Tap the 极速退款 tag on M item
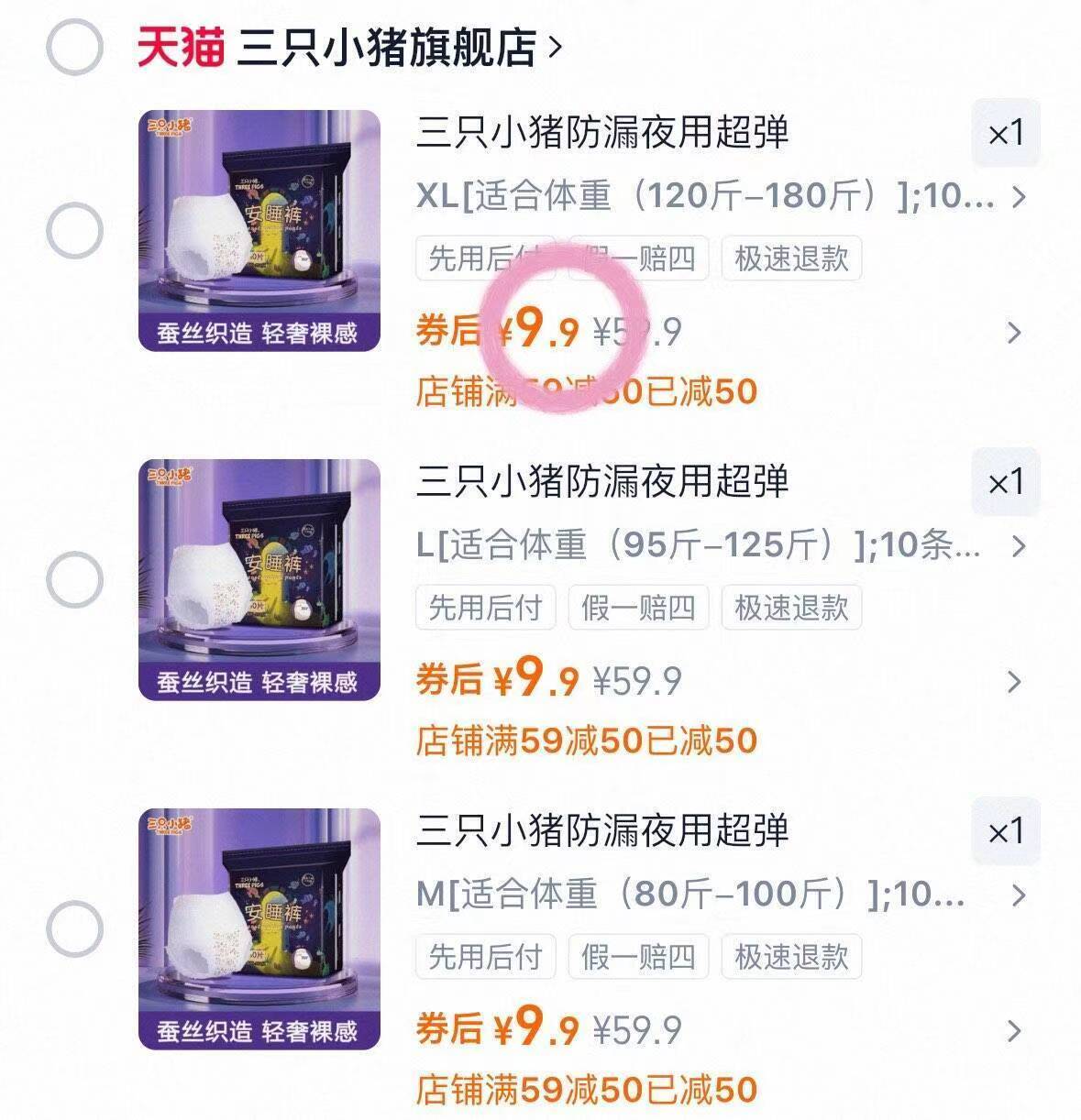1081x1120 pixels. click(790, 958)
